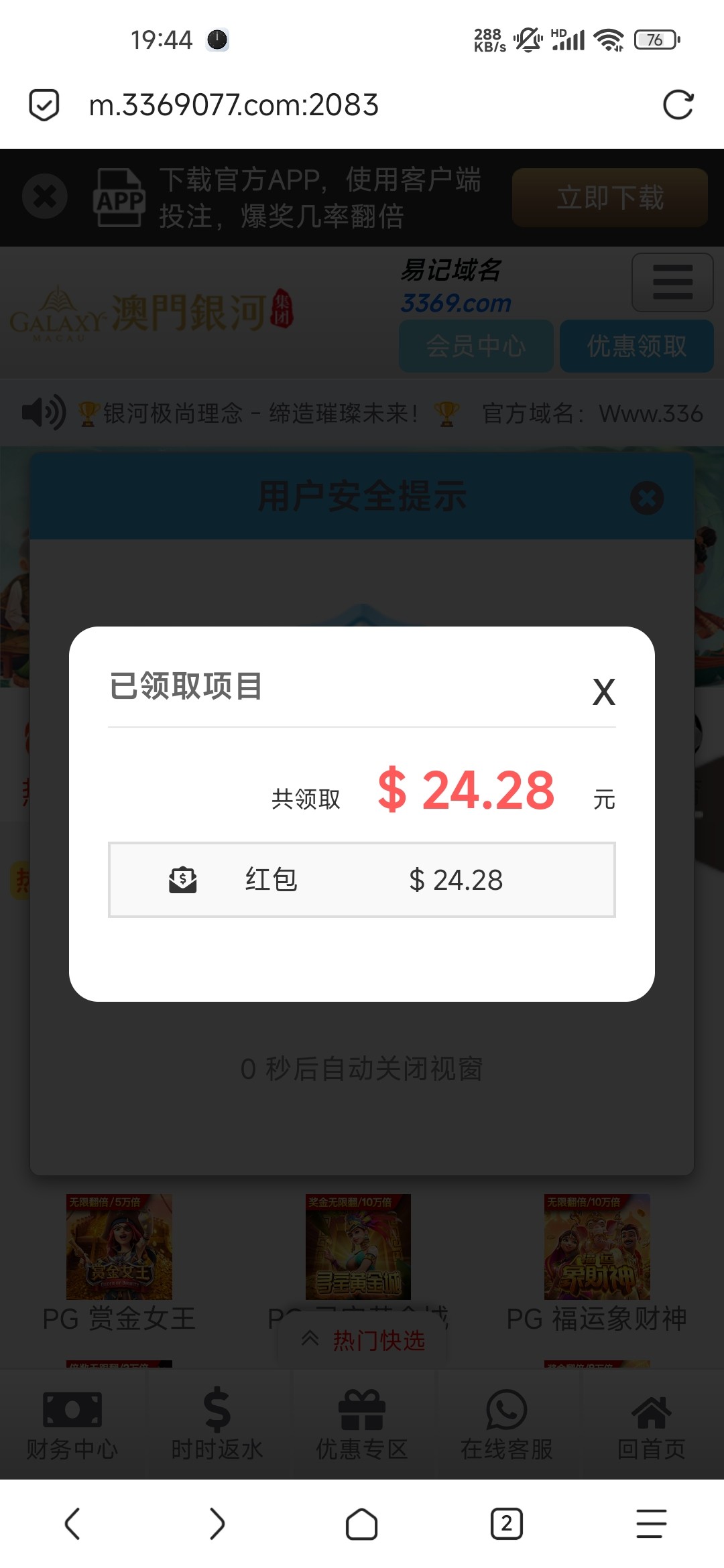Open the PG 福运象财神 game

pos(597,1264)
